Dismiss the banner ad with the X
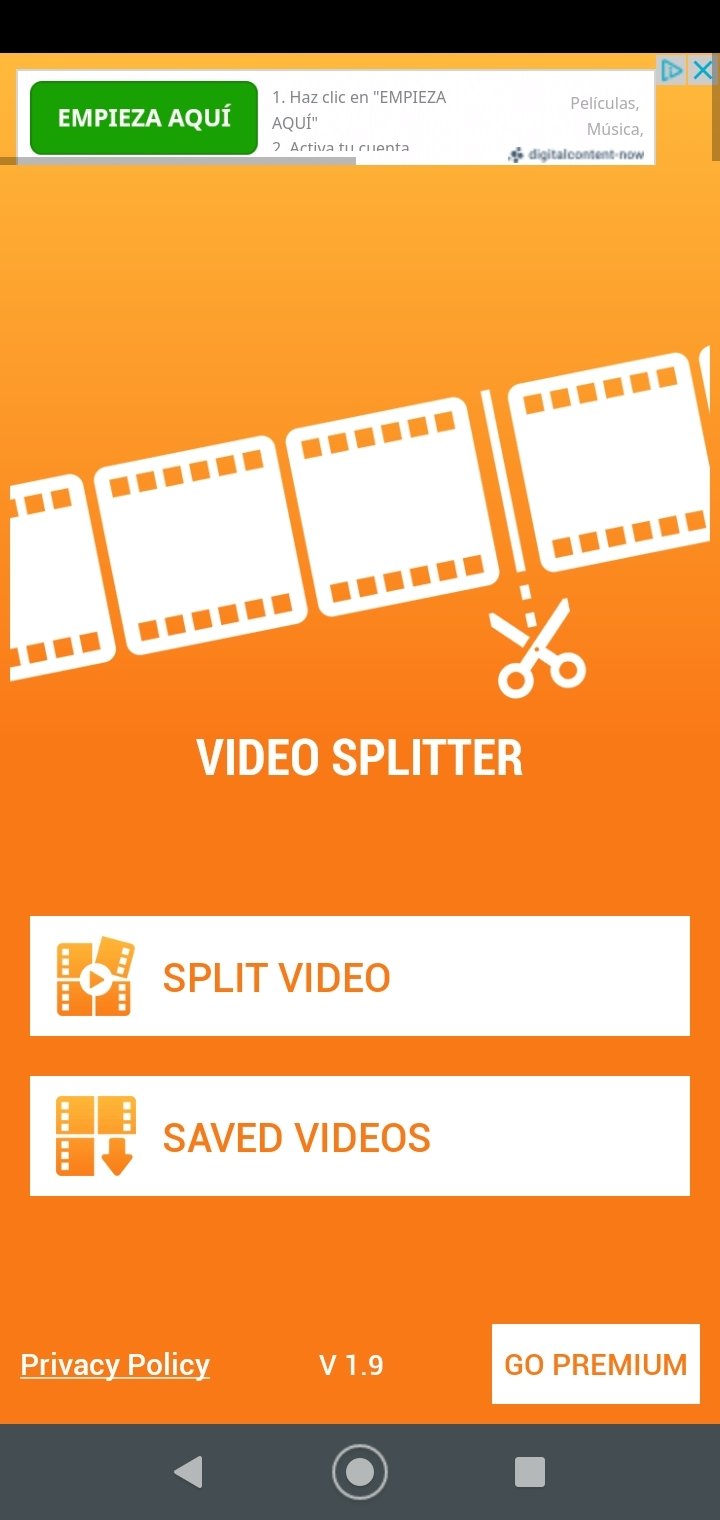 point(703,70)
